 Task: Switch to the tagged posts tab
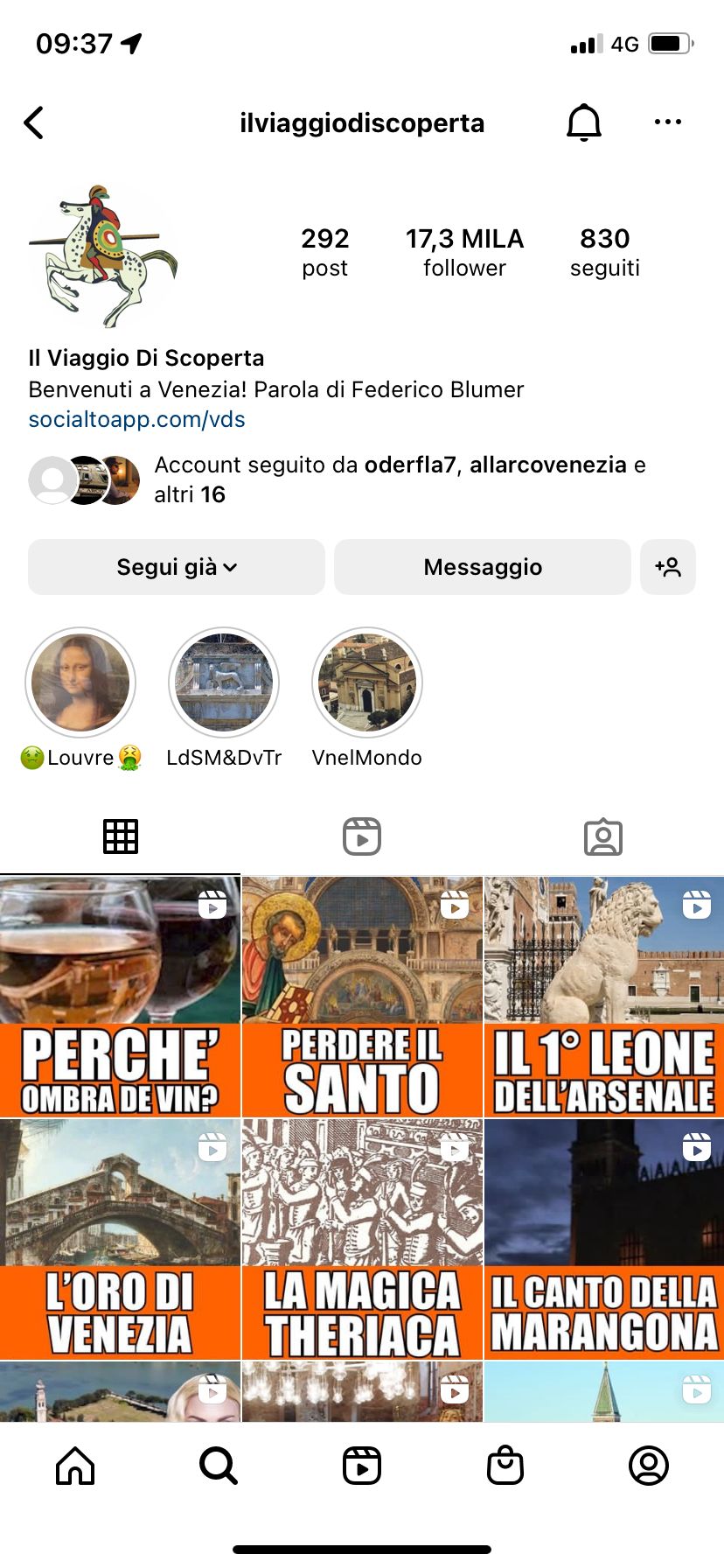coord(603,836)
